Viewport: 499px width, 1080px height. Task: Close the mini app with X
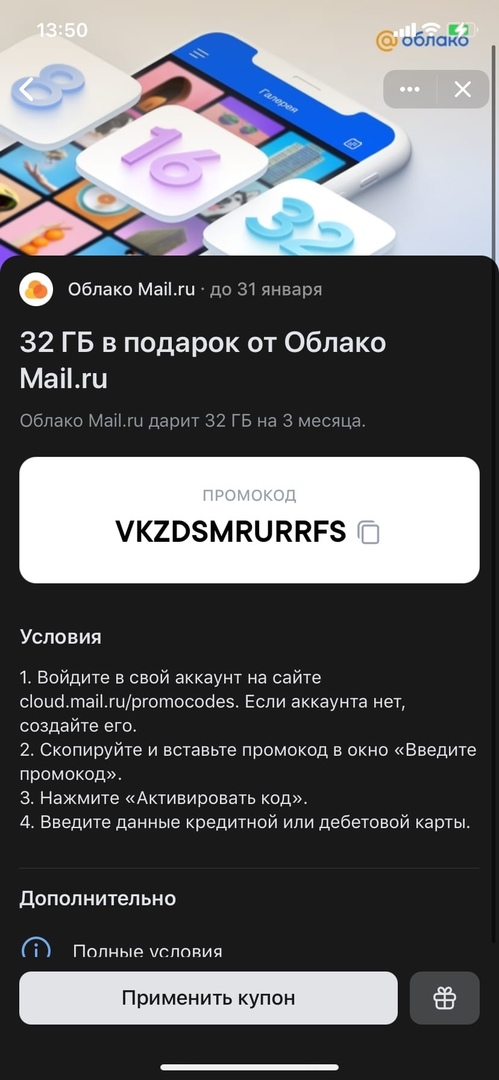462,90
